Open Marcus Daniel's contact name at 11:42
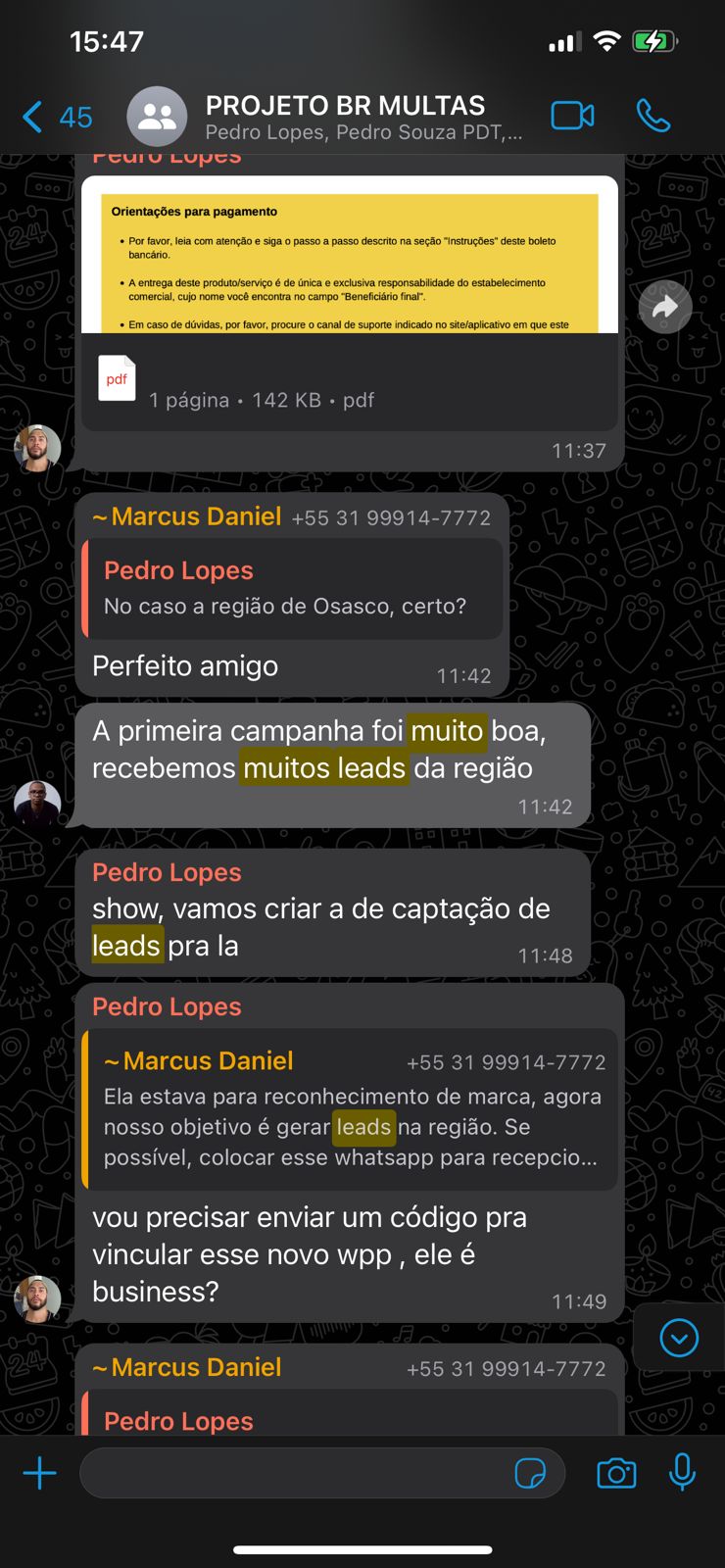Viewport: 725px width, 1568px height. point(196,516)
